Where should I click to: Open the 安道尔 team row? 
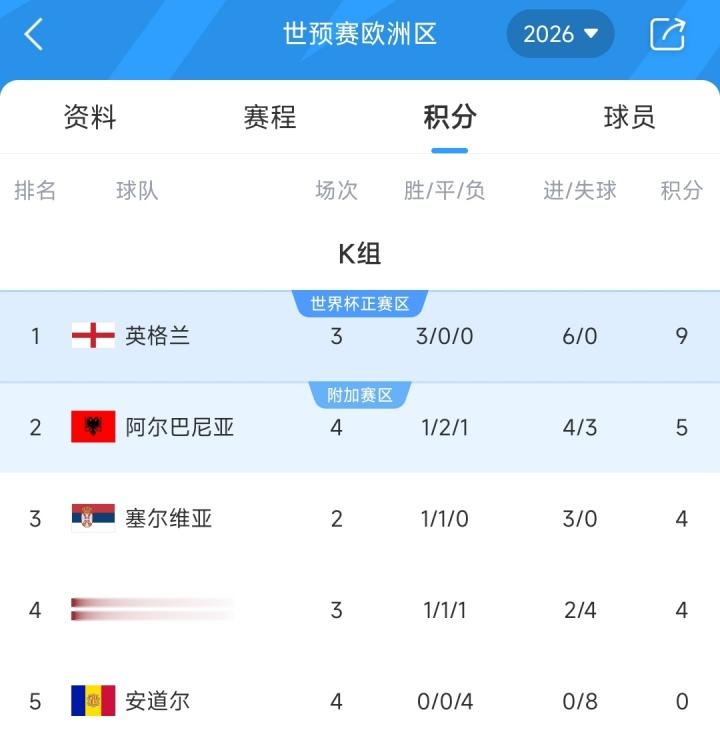pyautogui.click(x=158, y=701)
